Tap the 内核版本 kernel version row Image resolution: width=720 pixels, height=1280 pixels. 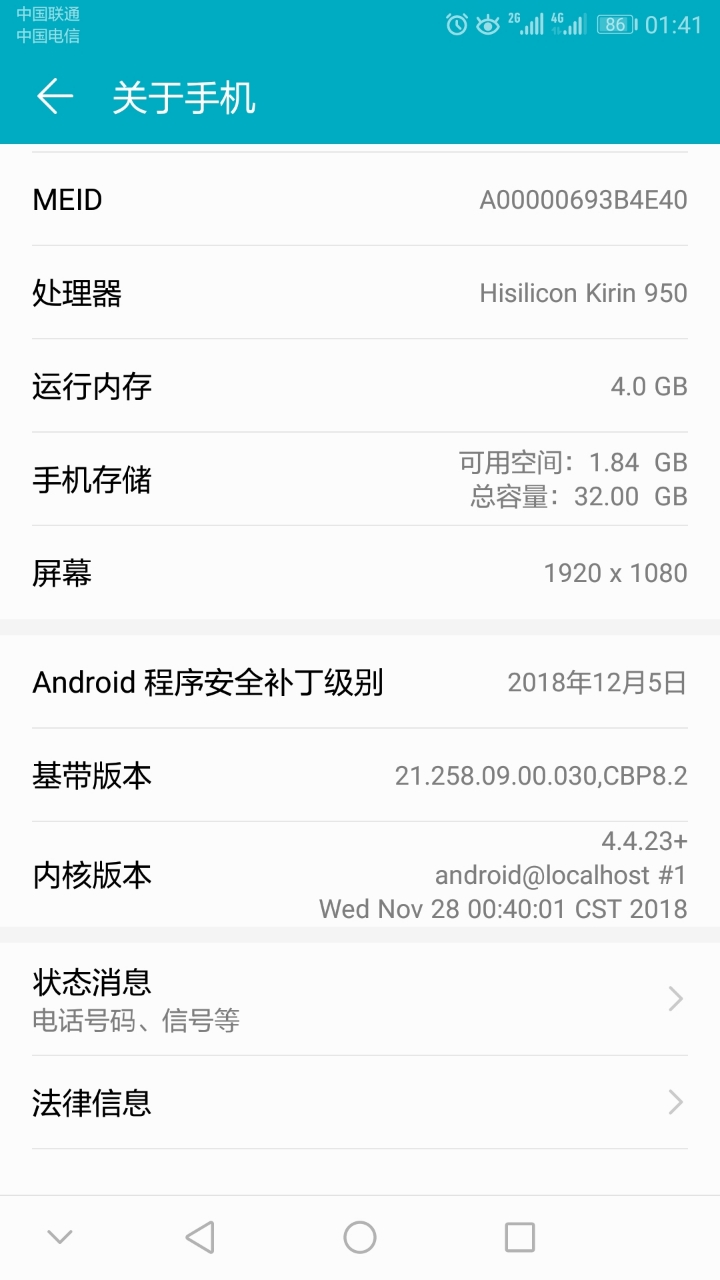(360, 875)
